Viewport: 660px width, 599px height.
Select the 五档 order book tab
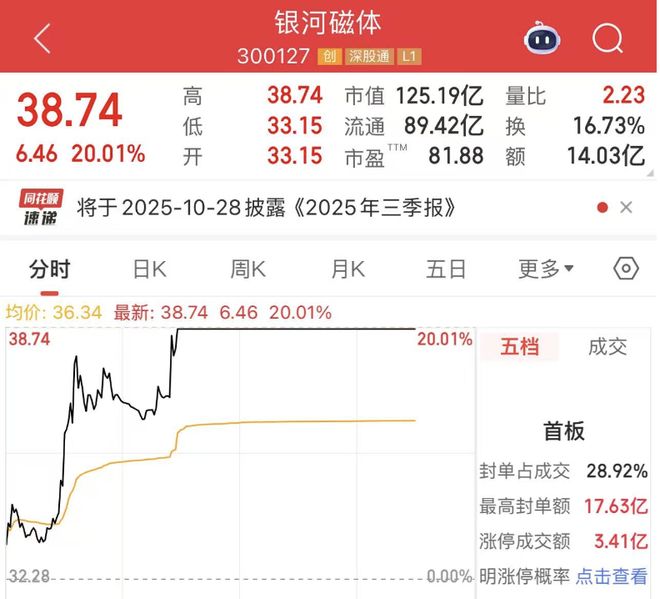tap(520, 347)
